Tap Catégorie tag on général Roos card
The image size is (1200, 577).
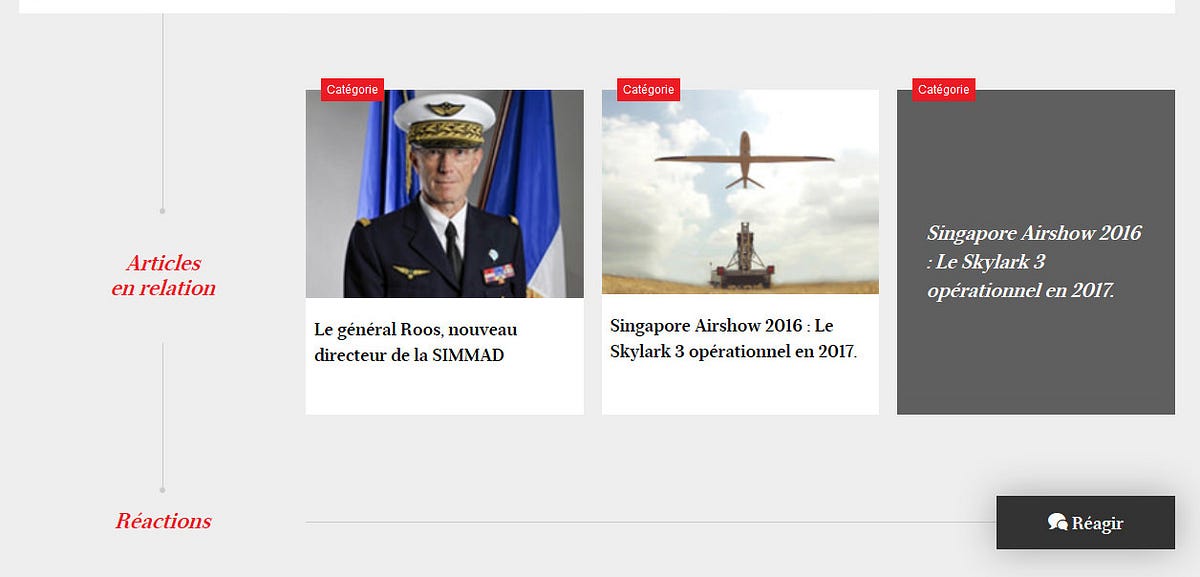click(352, 89)
